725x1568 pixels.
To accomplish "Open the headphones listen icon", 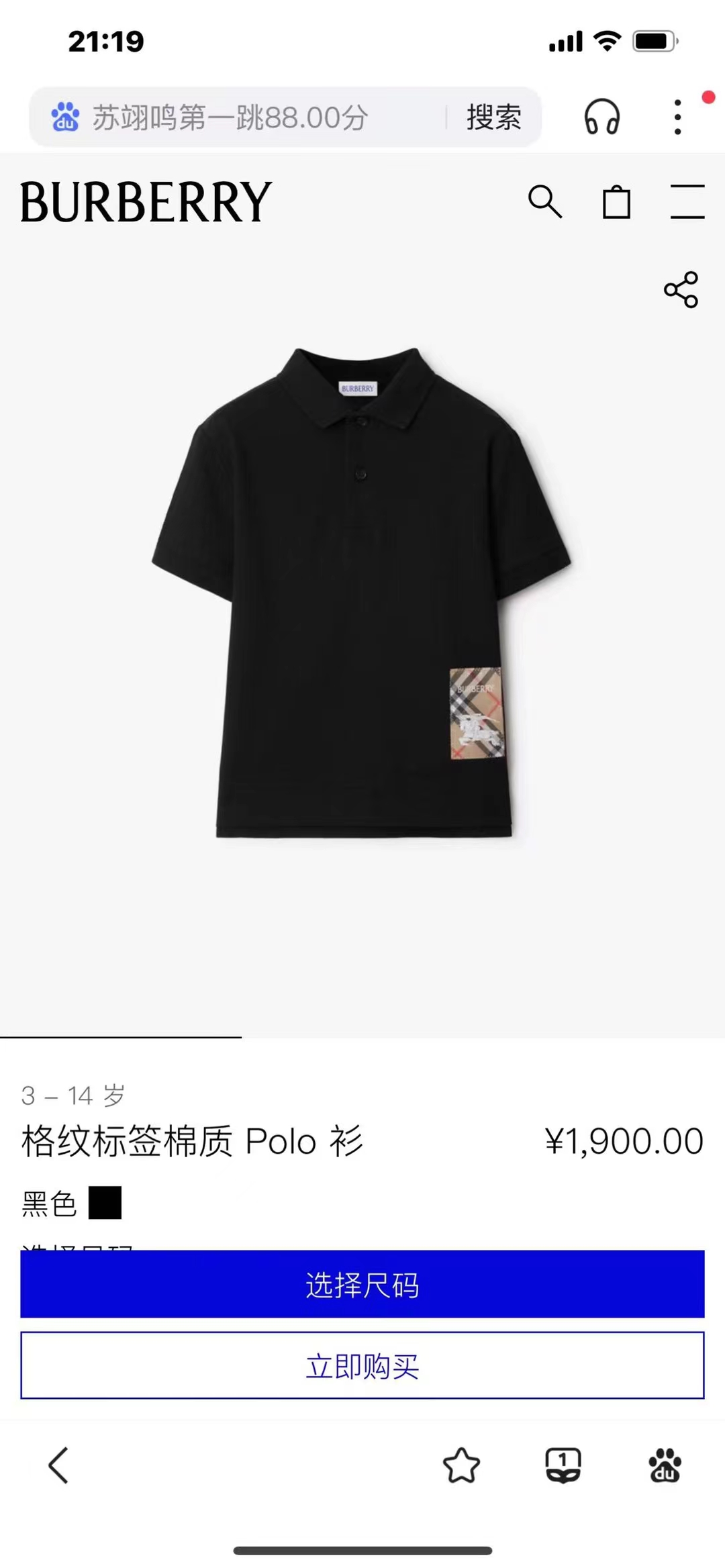I will coord(601,117).
